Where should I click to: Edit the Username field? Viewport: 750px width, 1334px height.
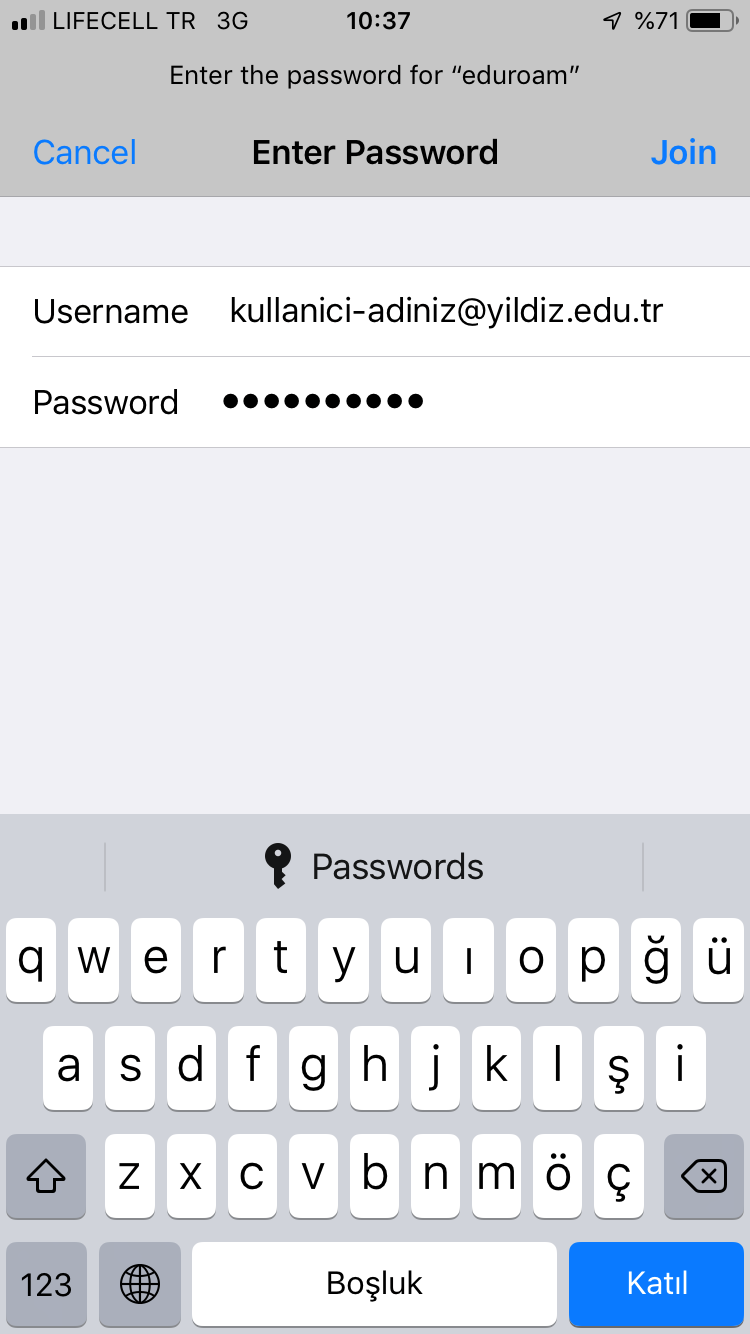375,311
